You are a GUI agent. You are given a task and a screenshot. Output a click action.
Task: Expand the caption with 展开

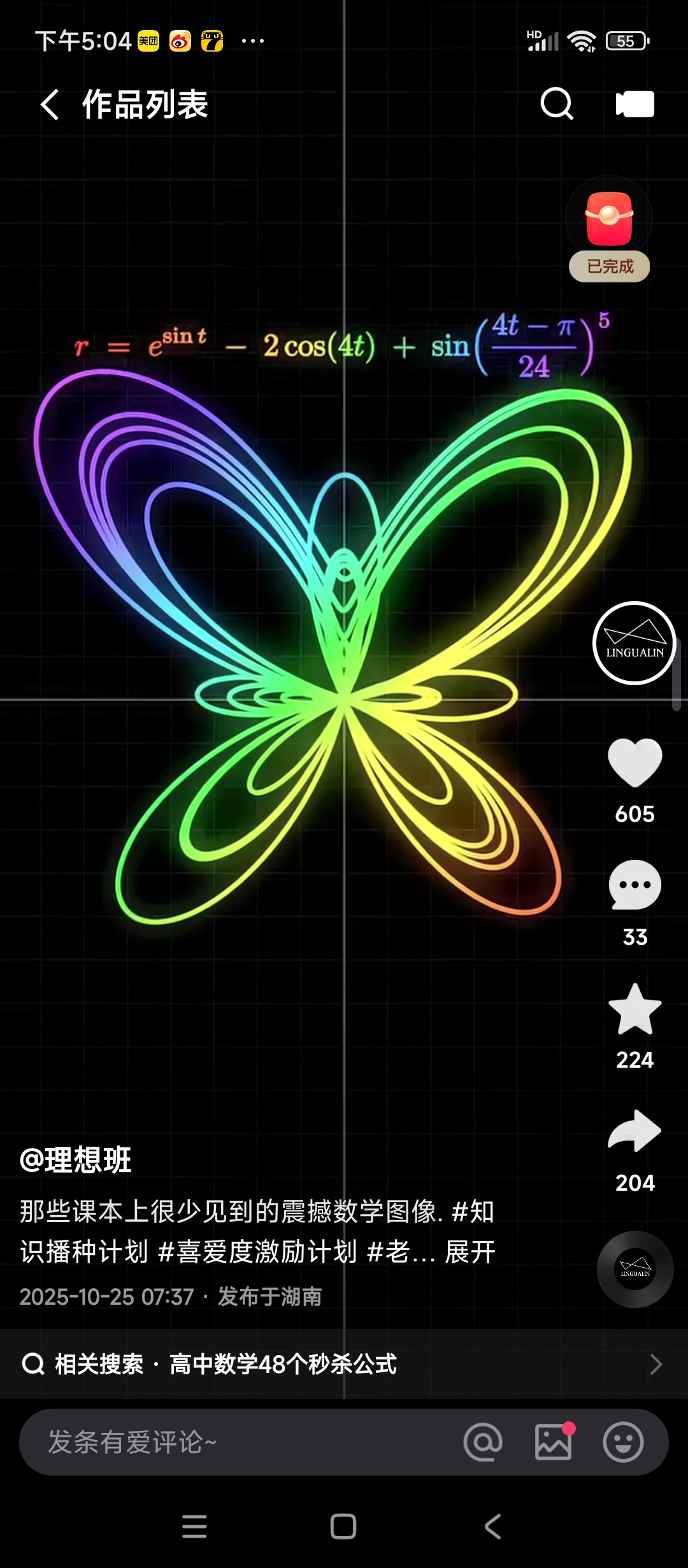pos(470,1252)
